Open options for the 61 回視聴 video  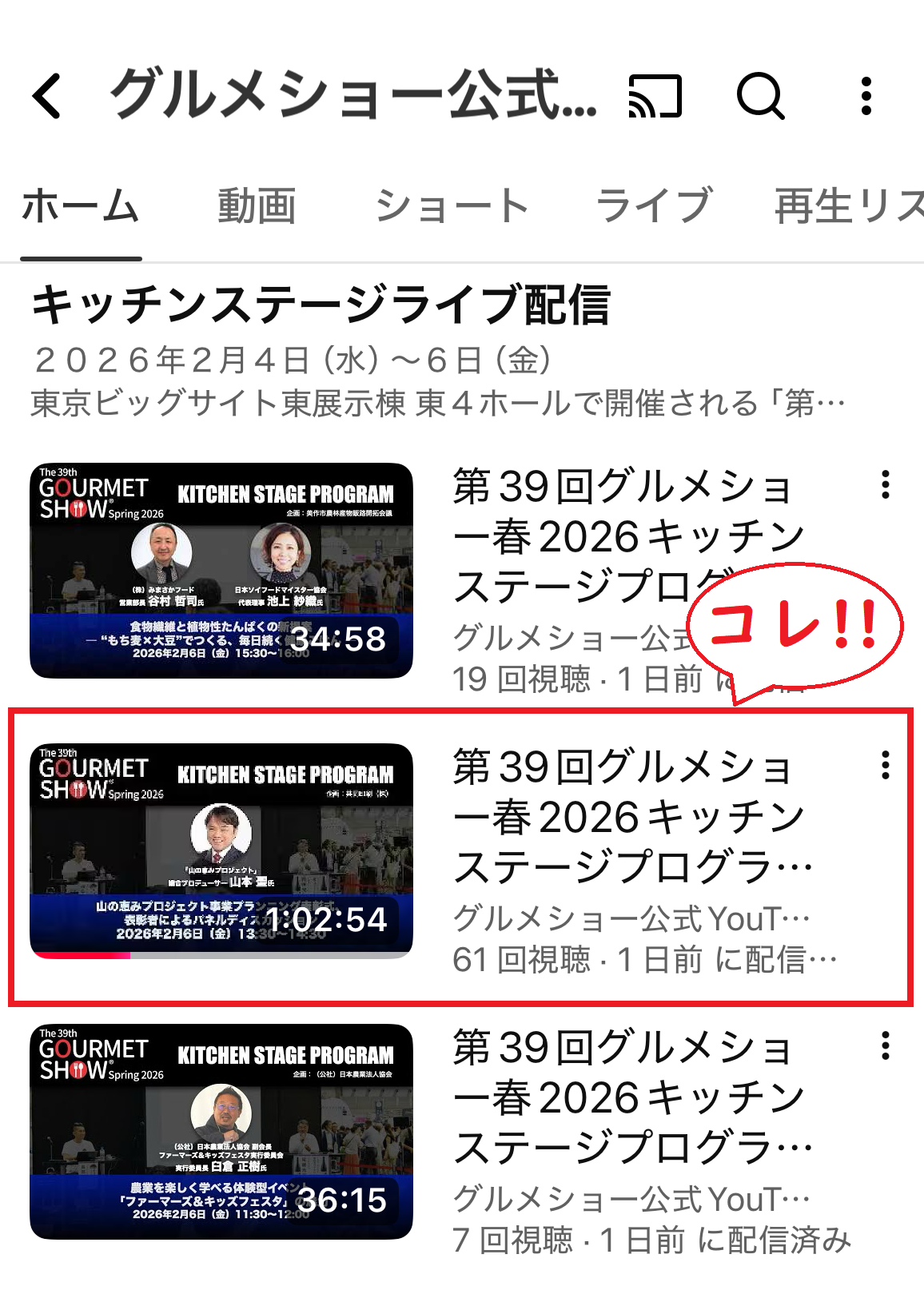click(885, 766)
